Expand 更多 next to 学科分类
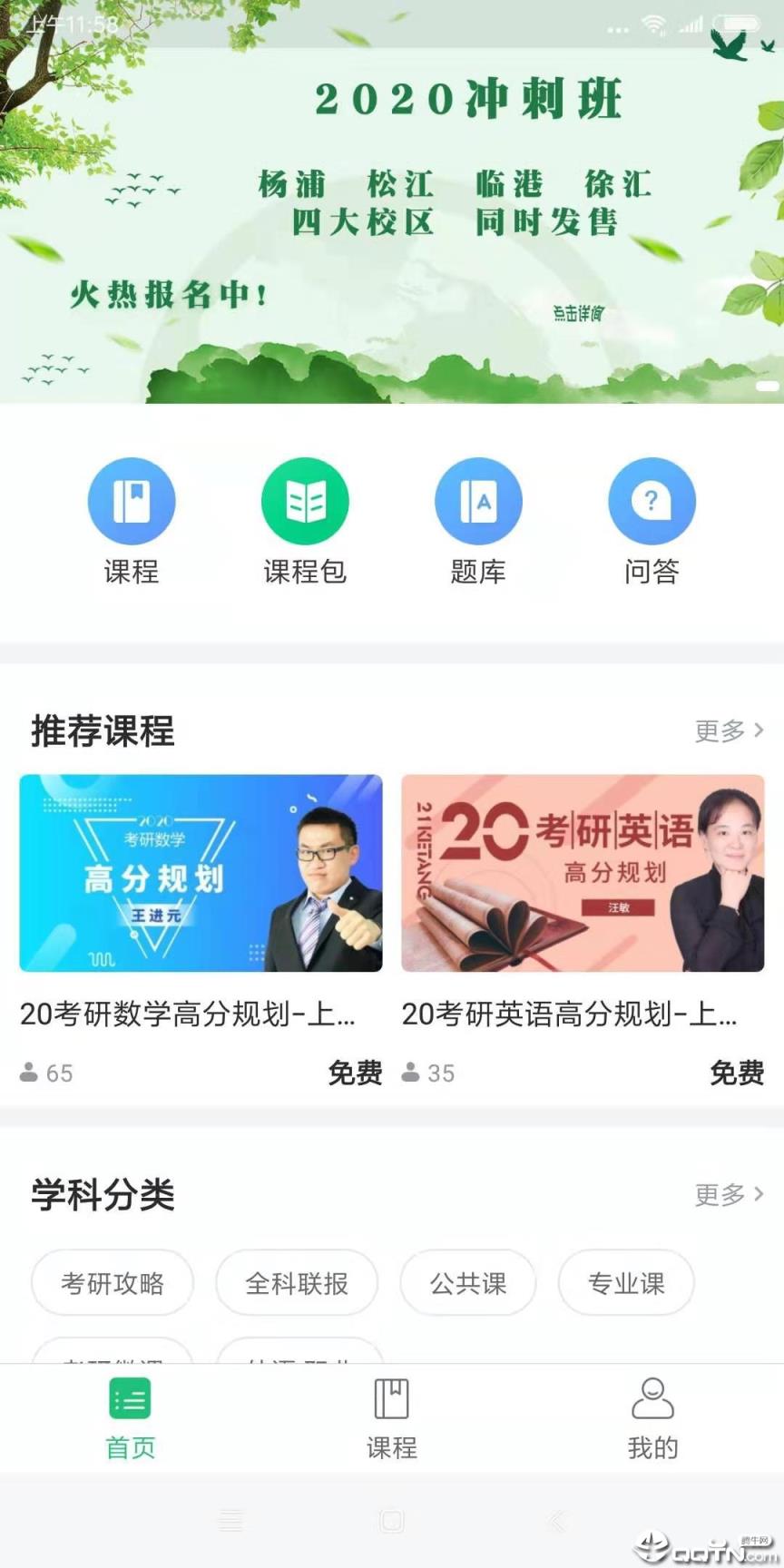The image size is (784, 1568). (x=720, y=1195)
